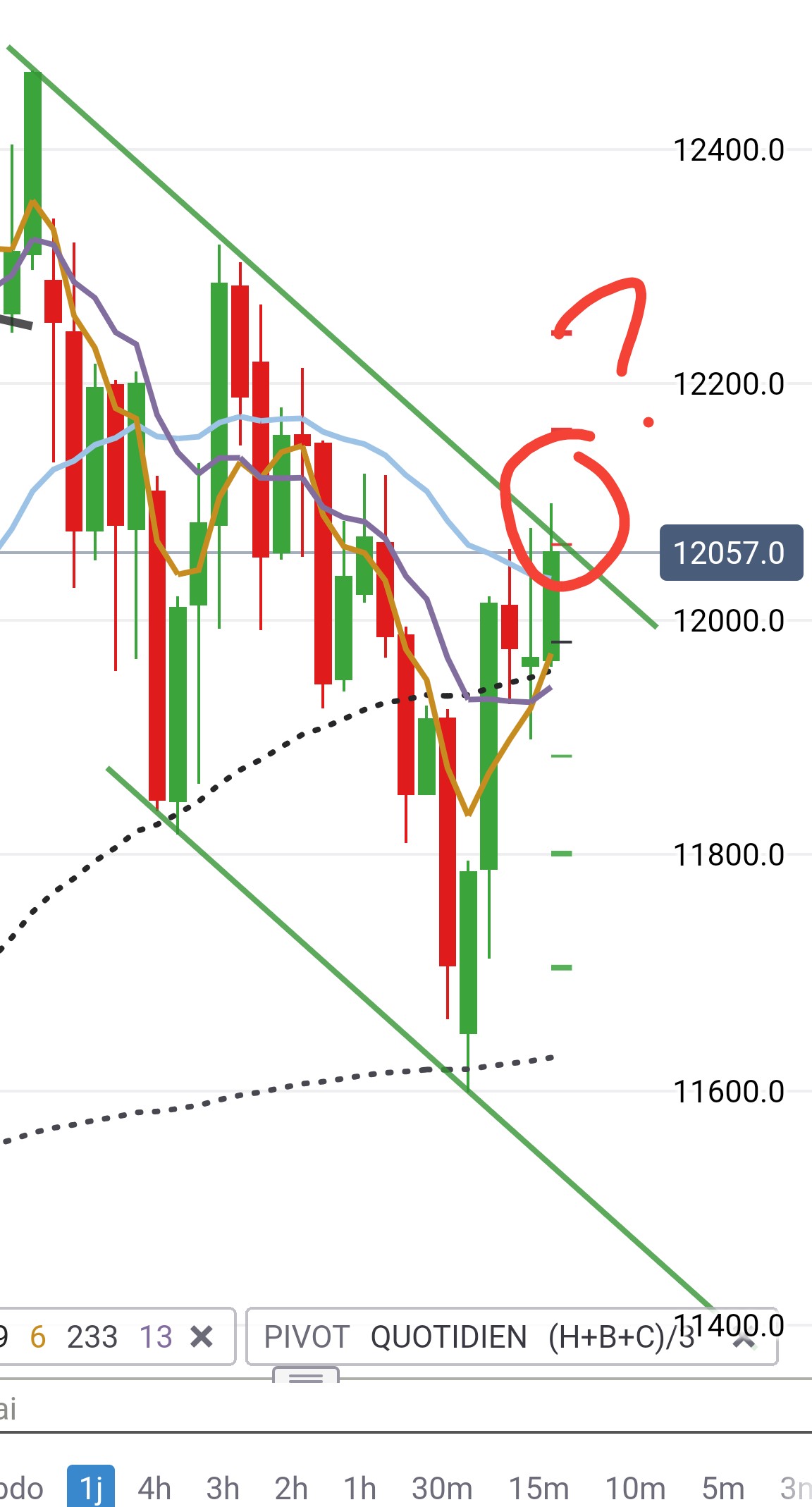Choose the 1h timeframe
The image size is (812, 1507).
point(359,1488)
